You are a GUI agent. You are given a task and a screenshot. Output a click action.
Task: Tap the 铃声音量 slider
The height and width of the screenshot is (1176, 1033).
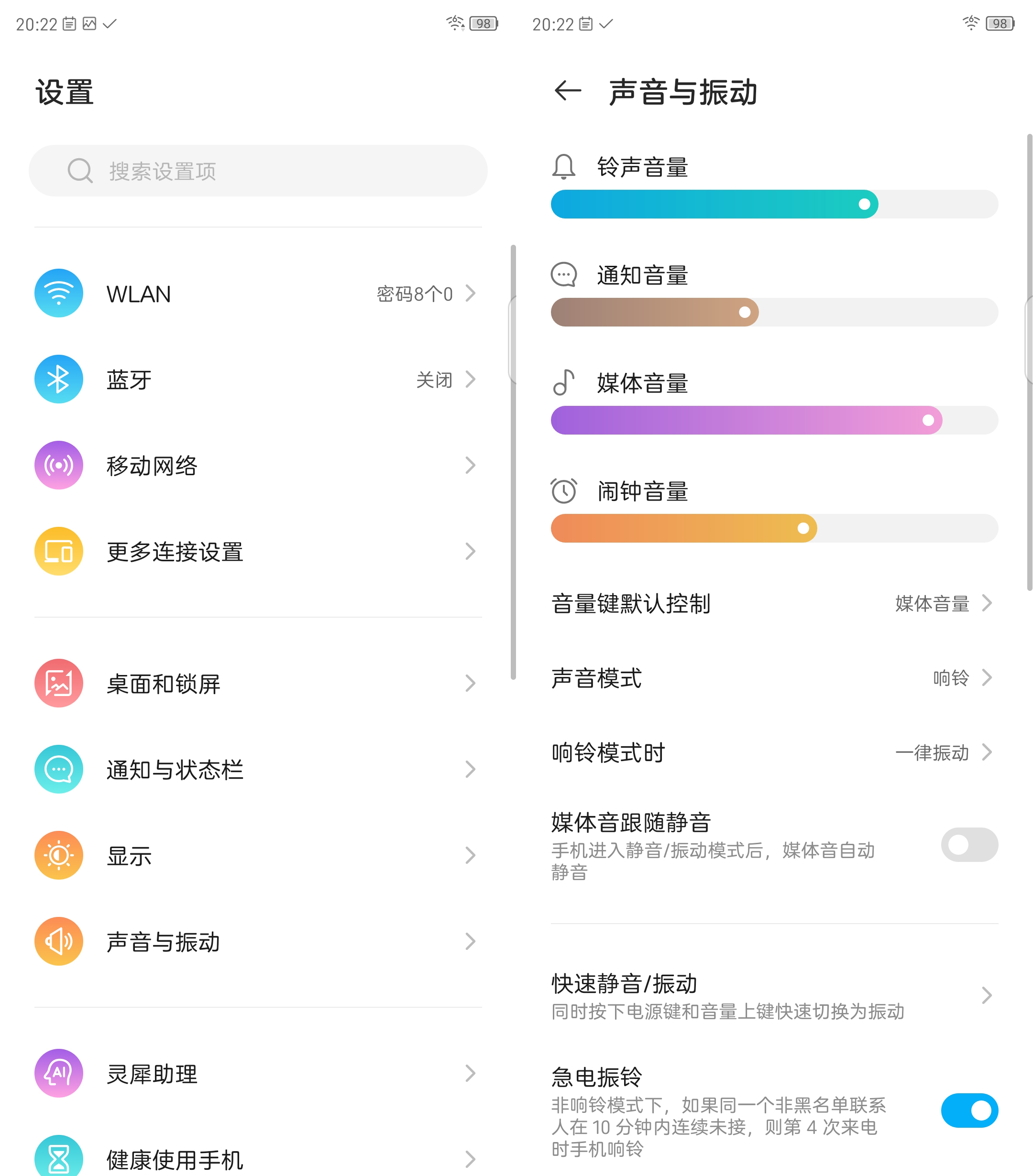pyautogui.click(x=774, y=204)
